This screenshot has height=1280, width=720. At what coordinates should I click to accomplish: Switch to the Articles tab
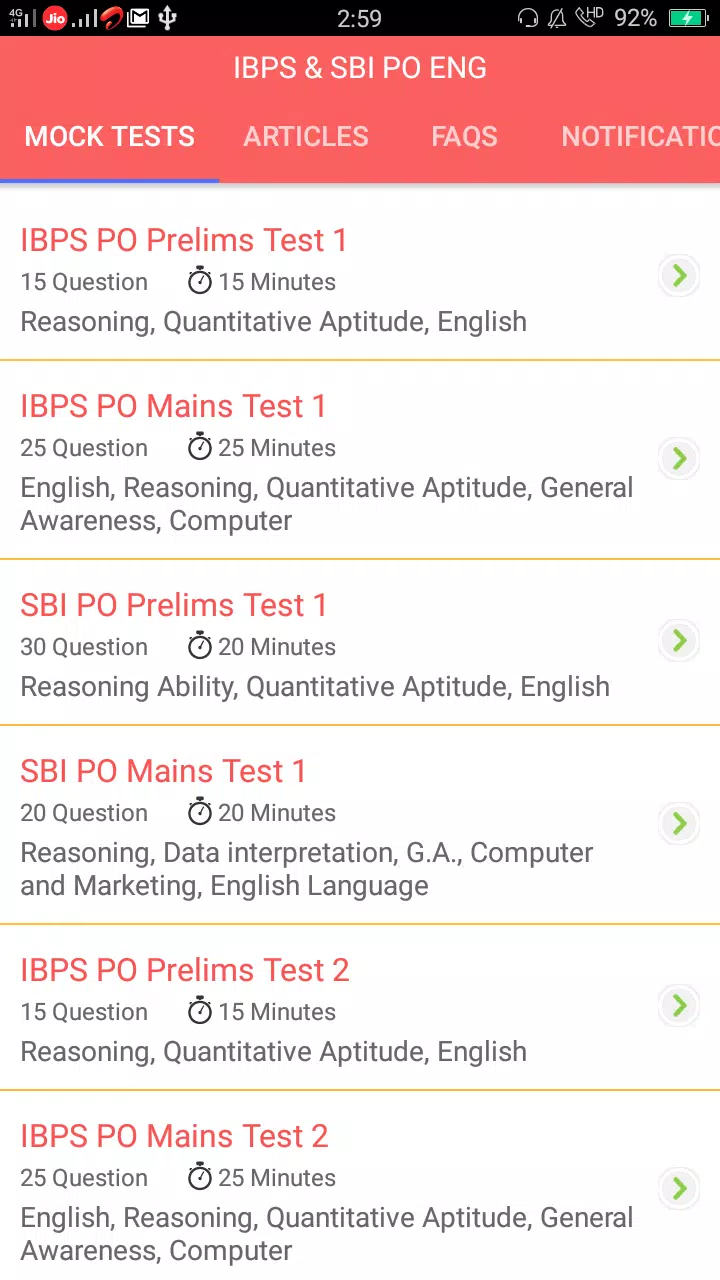pos(306,137)
